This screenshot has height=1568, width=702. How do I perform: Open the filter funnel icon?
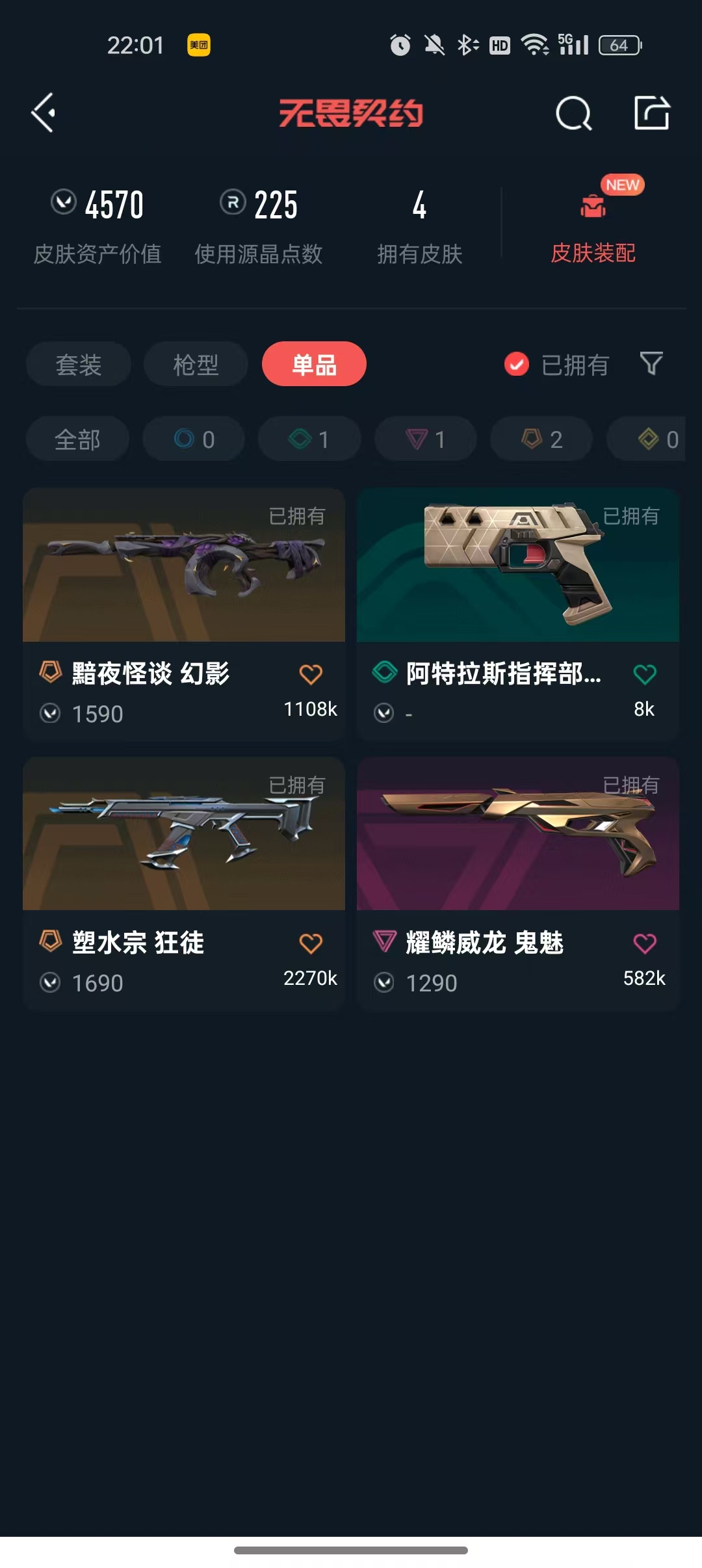pos(651,363)
